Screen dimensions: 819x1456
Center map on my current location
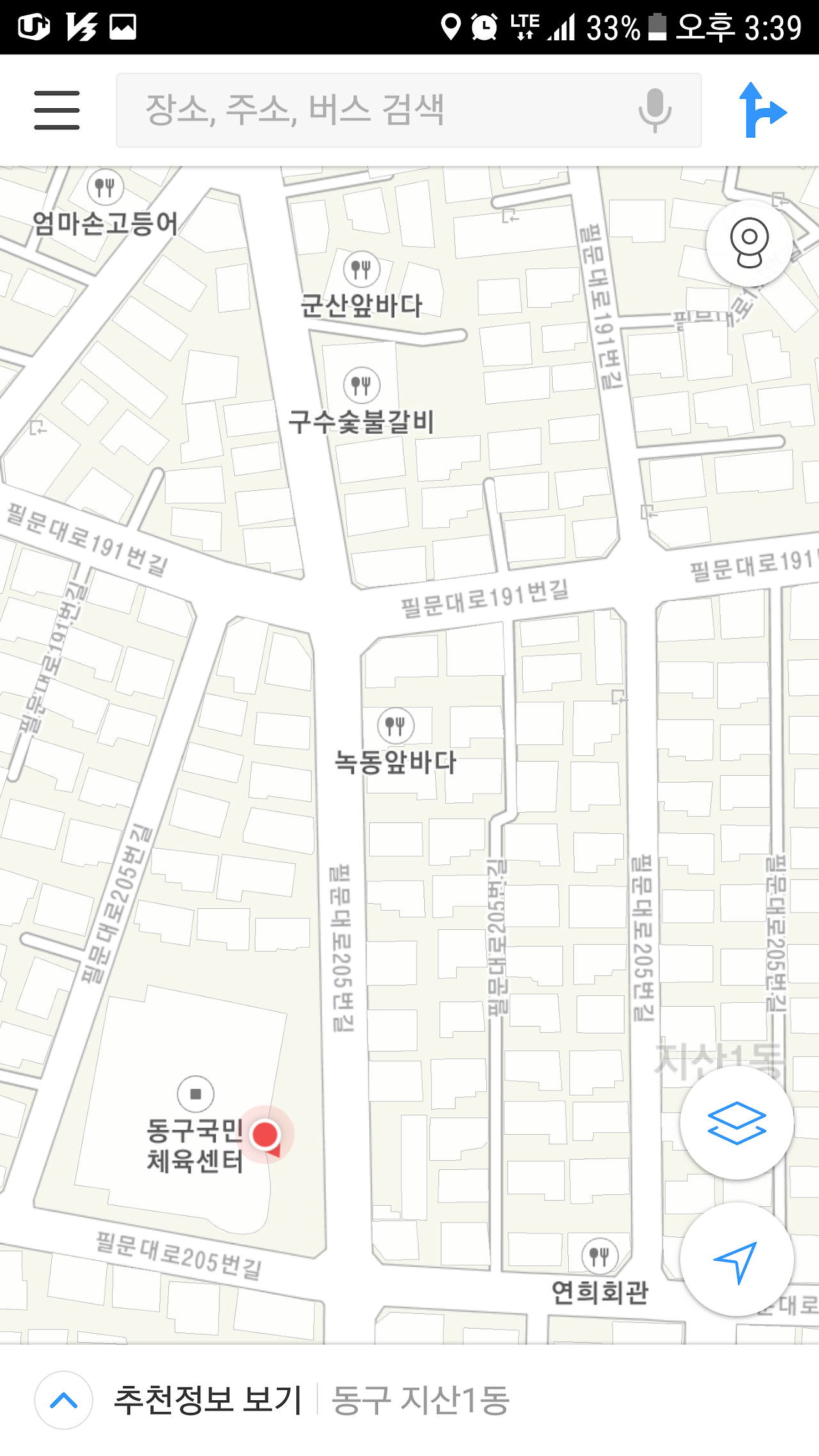pyautogui.click(x=737, y=1260)
